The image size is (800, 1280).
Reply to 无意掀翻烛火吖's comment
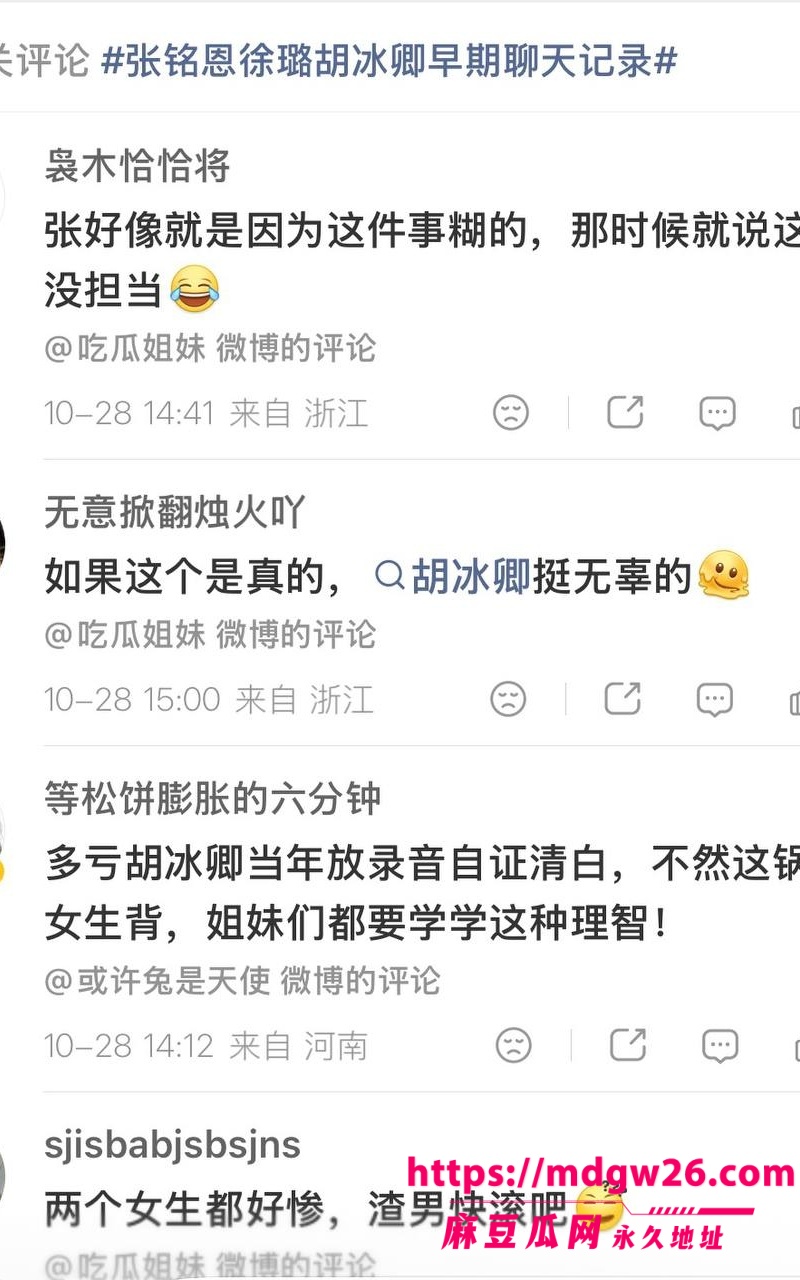[x=714, y=698]
